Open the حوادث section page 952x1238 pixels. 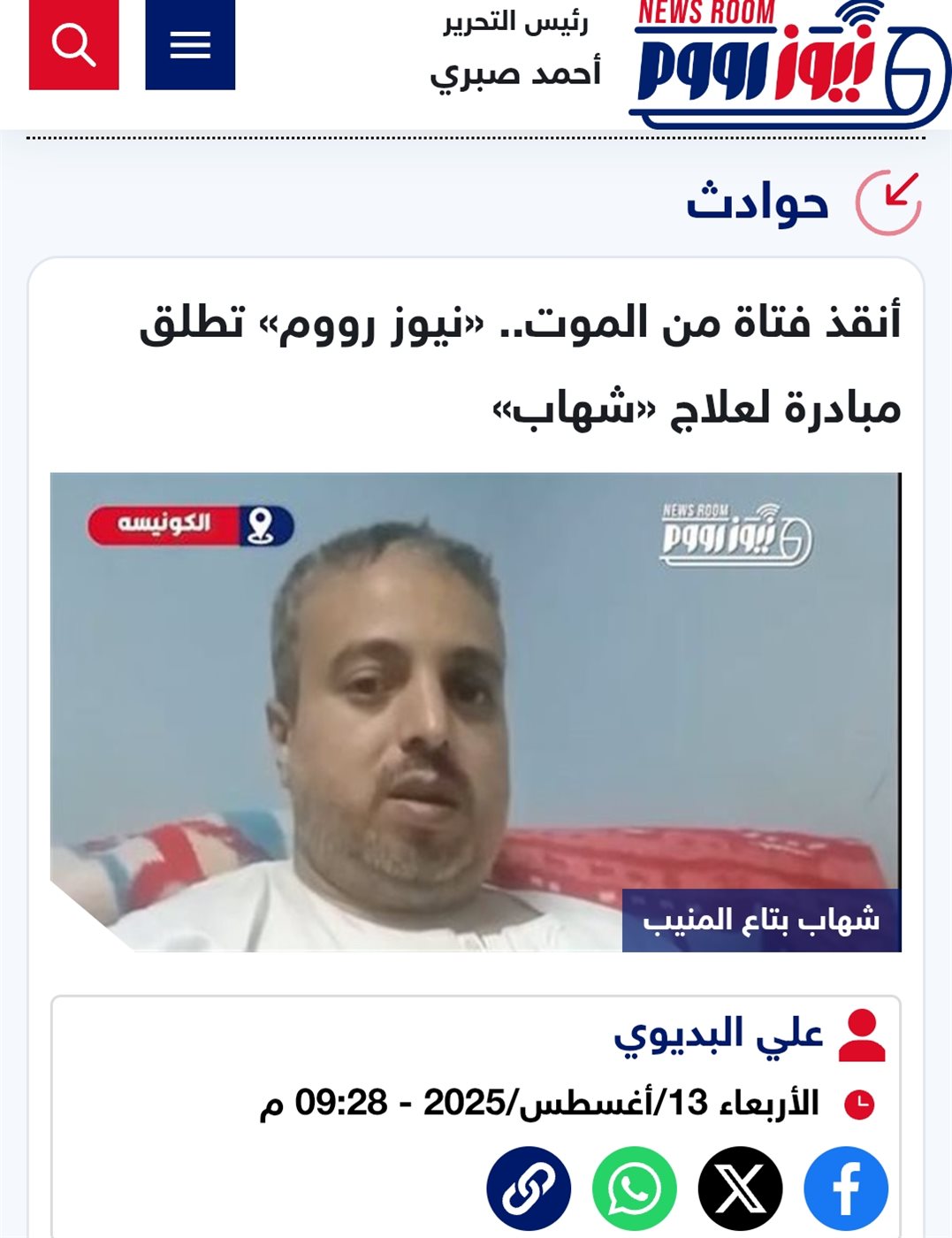click(758, 203)
